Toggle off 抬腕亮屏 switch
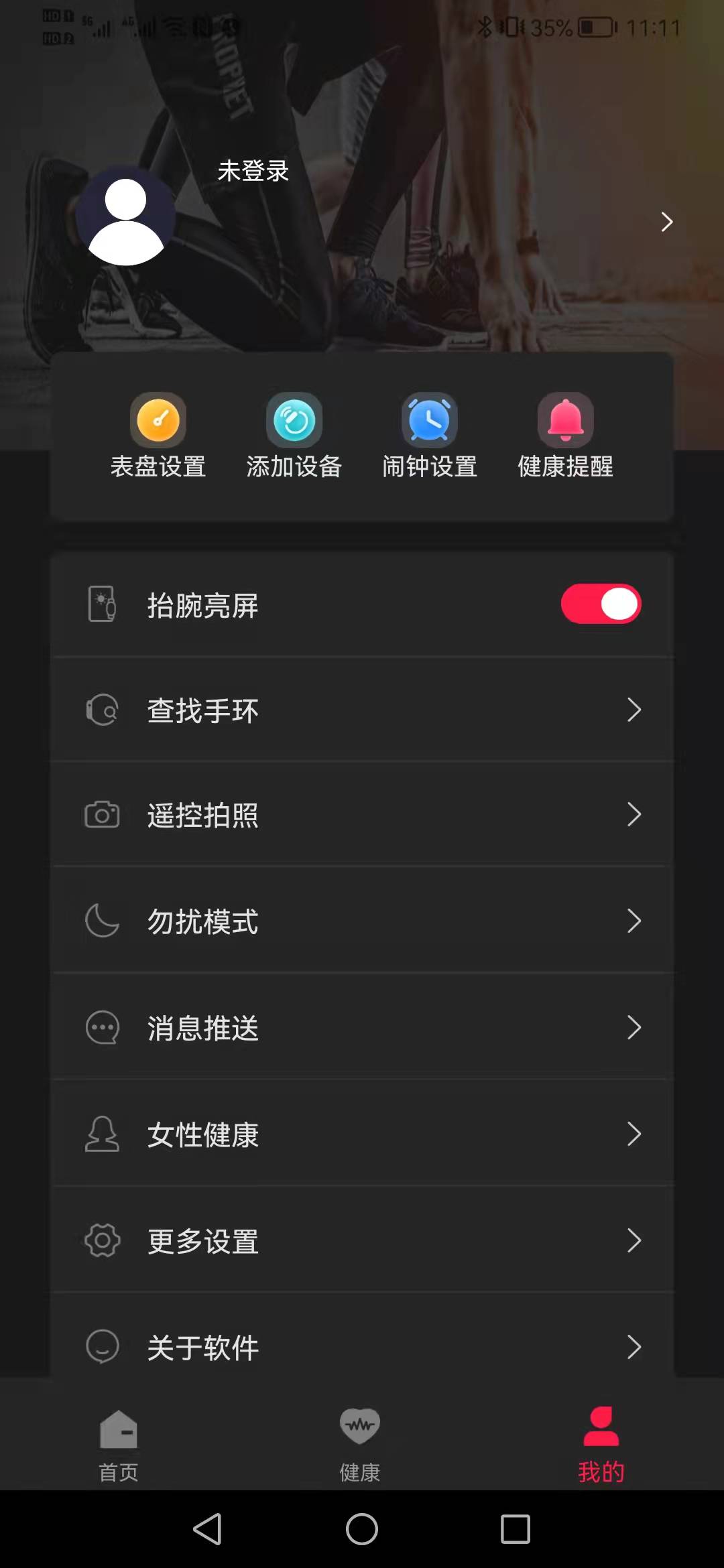Viewport: 724px width, 1568px height. pos(601,604)
